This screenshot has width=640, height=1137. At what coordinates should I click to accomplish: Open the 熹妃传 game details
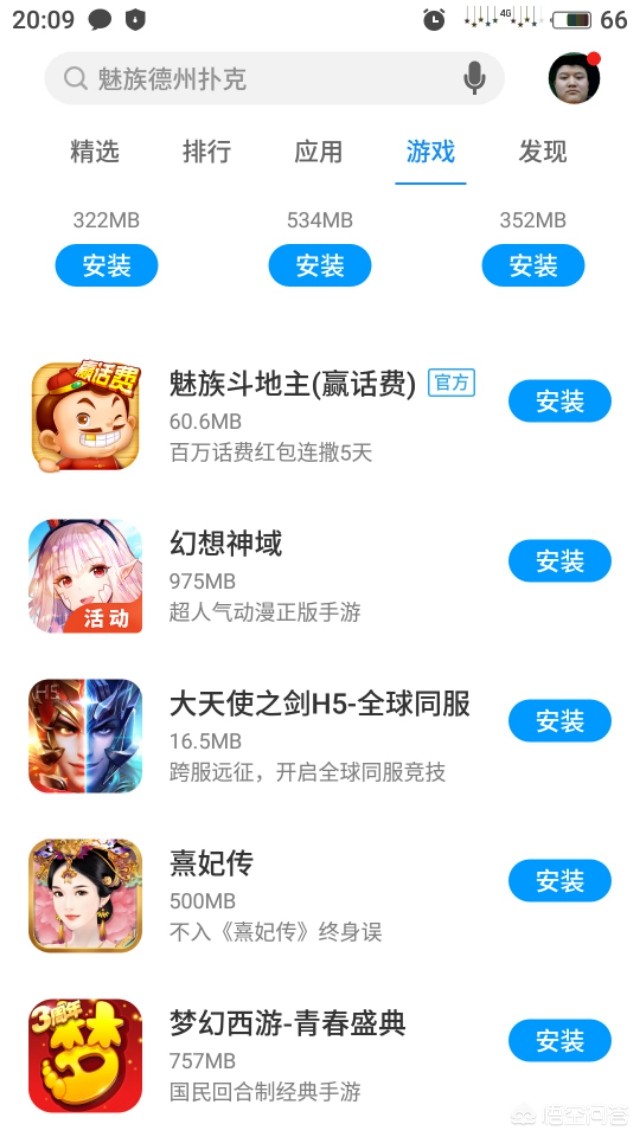click(x=212, y=864)
